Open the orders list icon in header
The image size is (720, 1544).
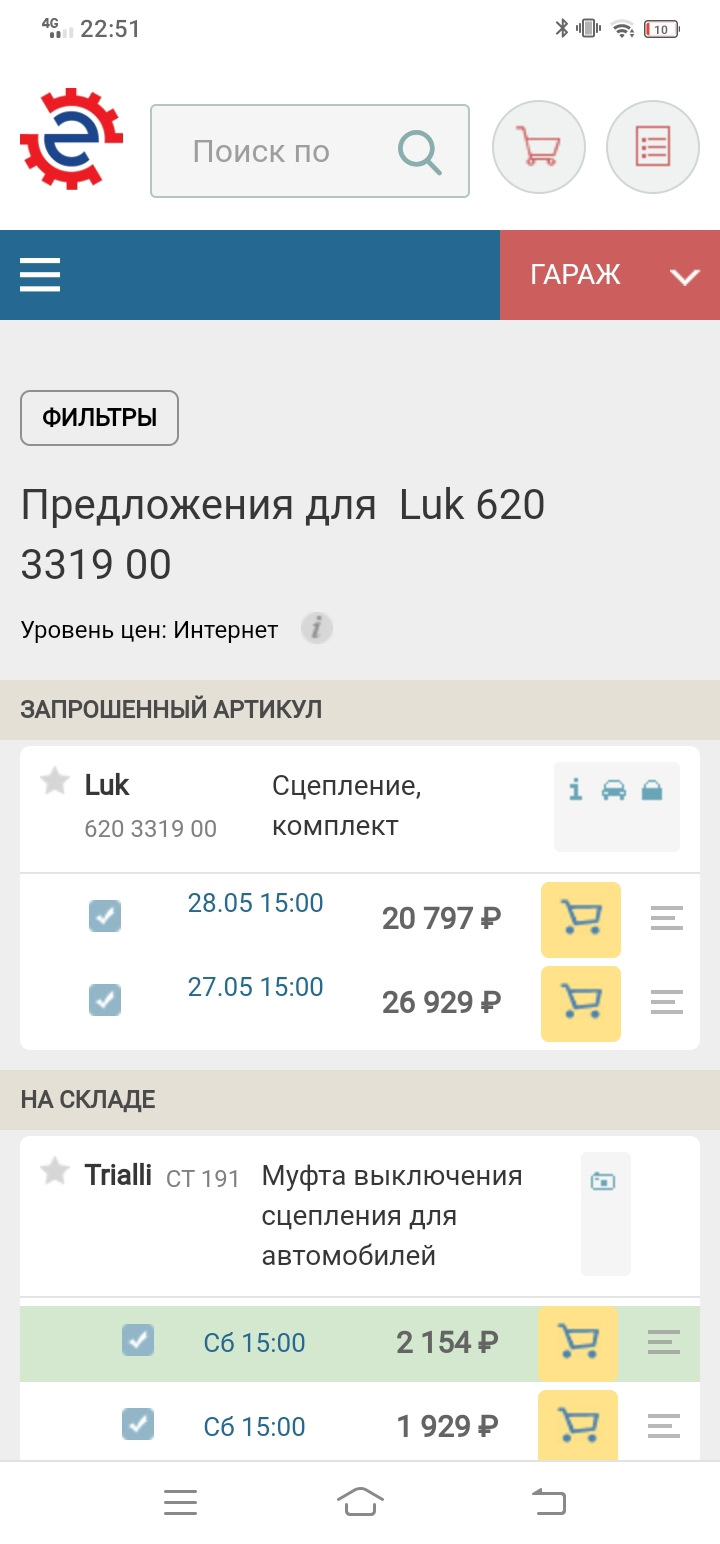click(x=653, y=149)
